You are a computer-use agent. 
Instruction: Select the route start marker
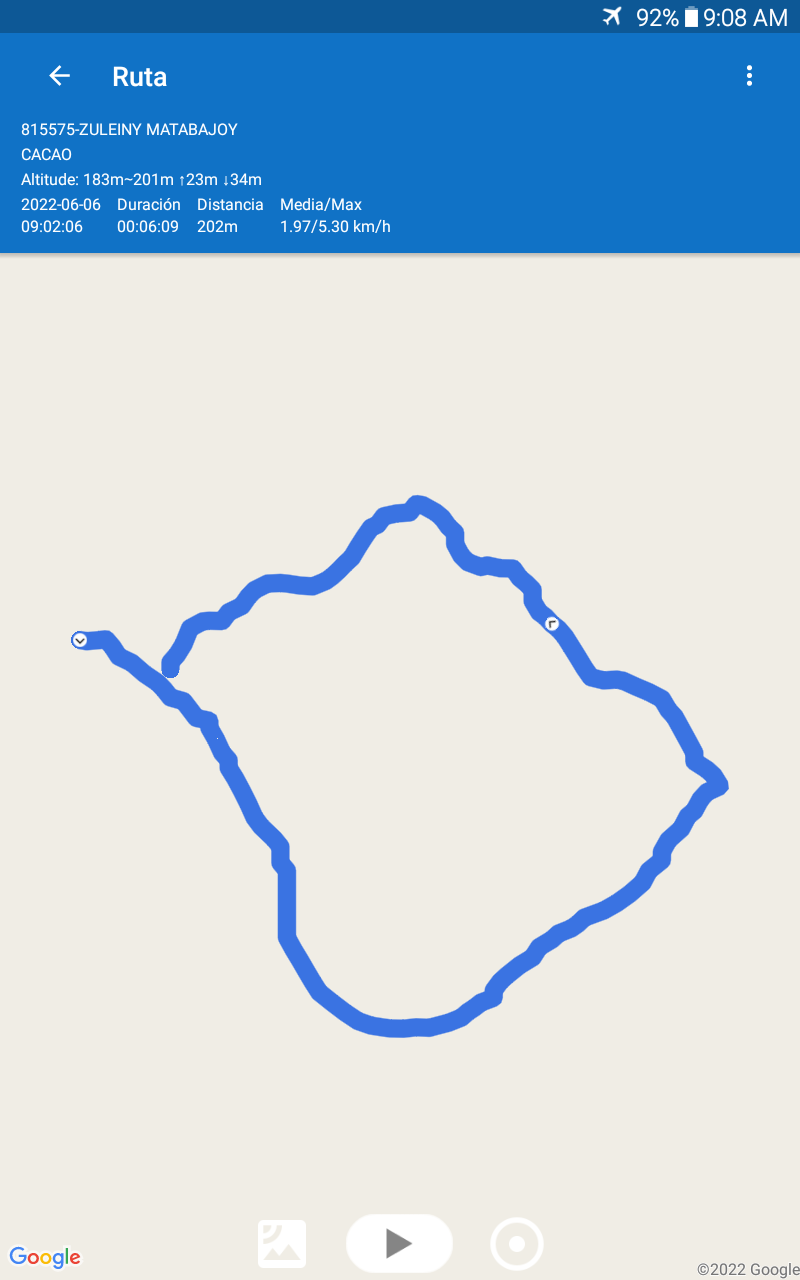click(80, 640)
